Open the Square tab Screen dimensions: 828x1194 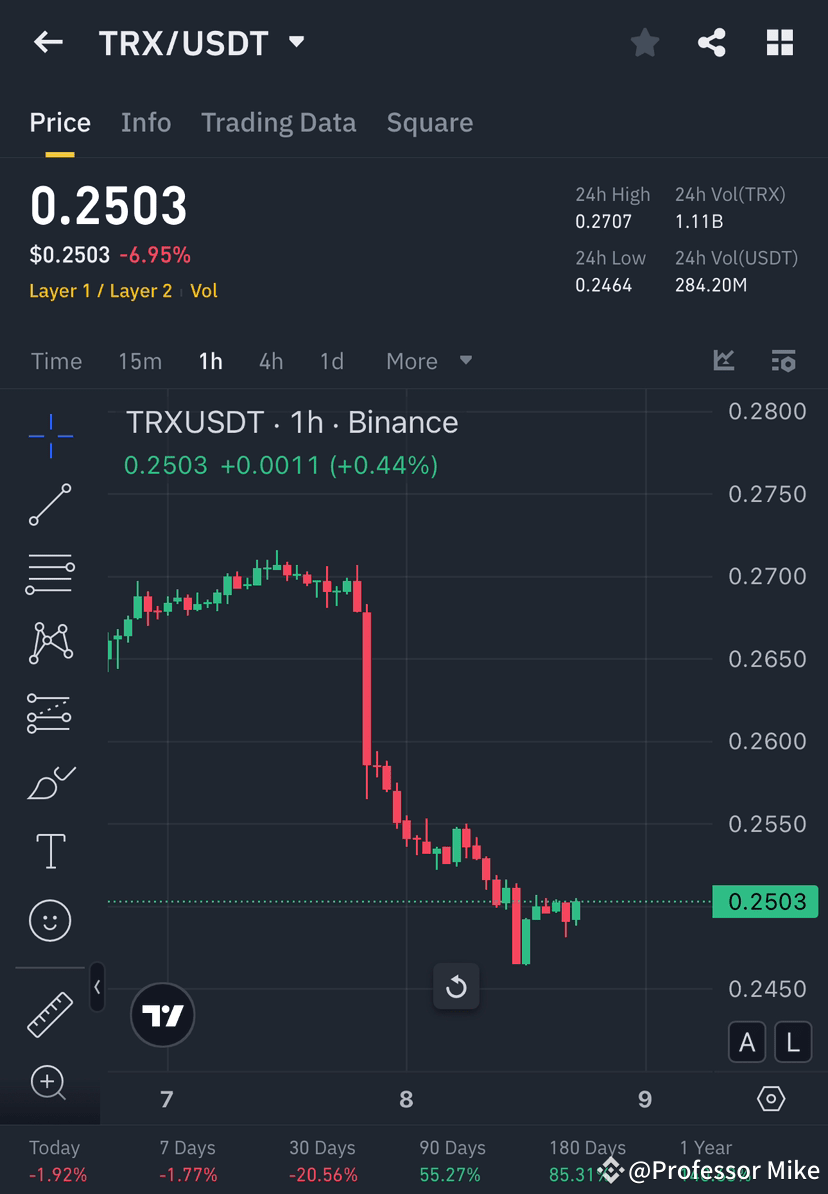(429, 122)
